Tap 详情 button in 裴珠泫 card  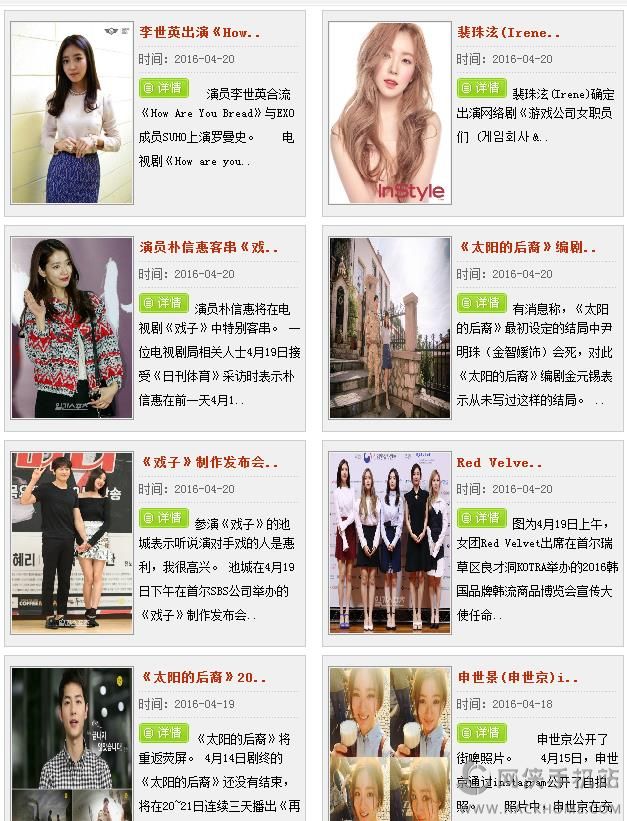(481, 88)
